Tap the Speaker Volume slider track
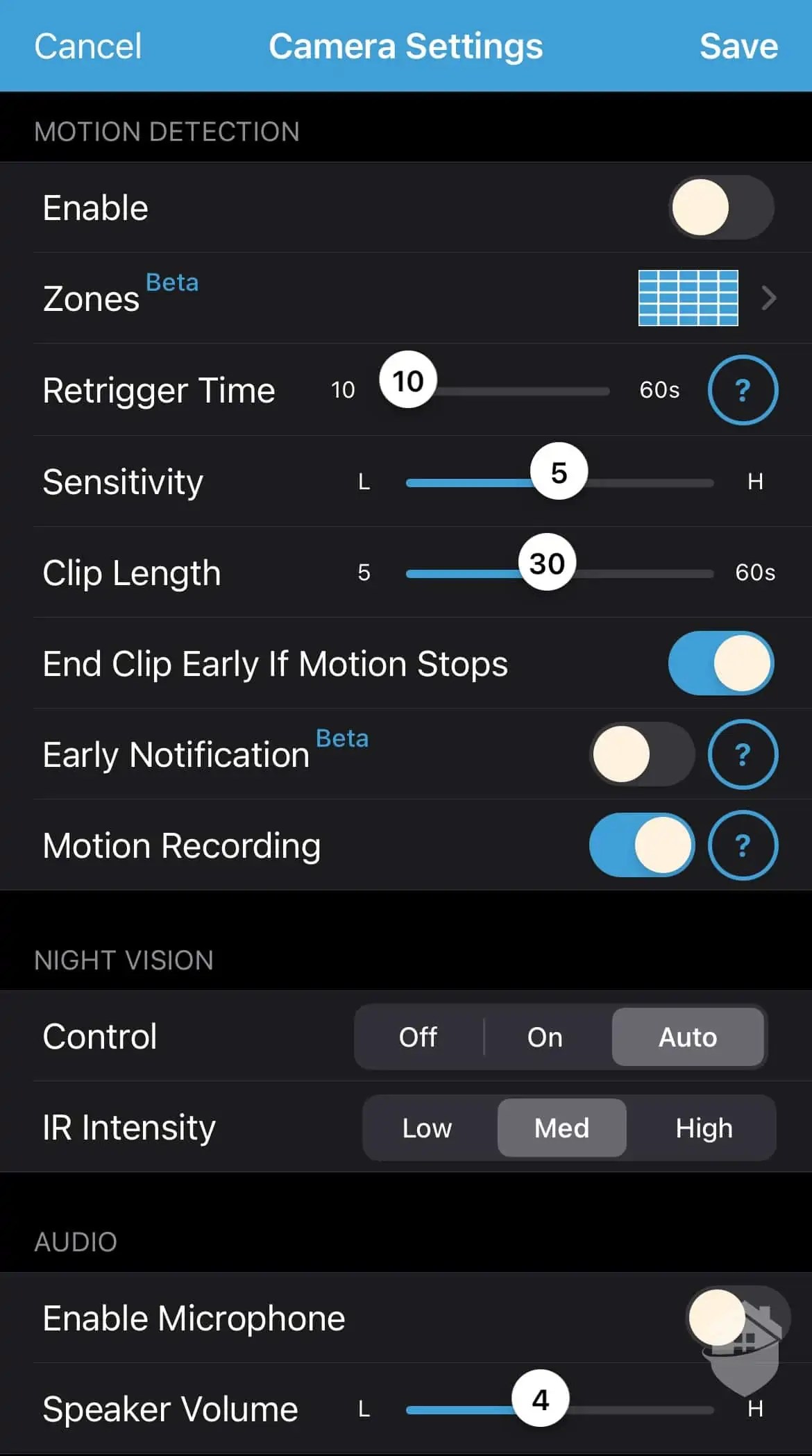The height and width of the screenshot is (1456, 812). click(x=645, y=1409)
